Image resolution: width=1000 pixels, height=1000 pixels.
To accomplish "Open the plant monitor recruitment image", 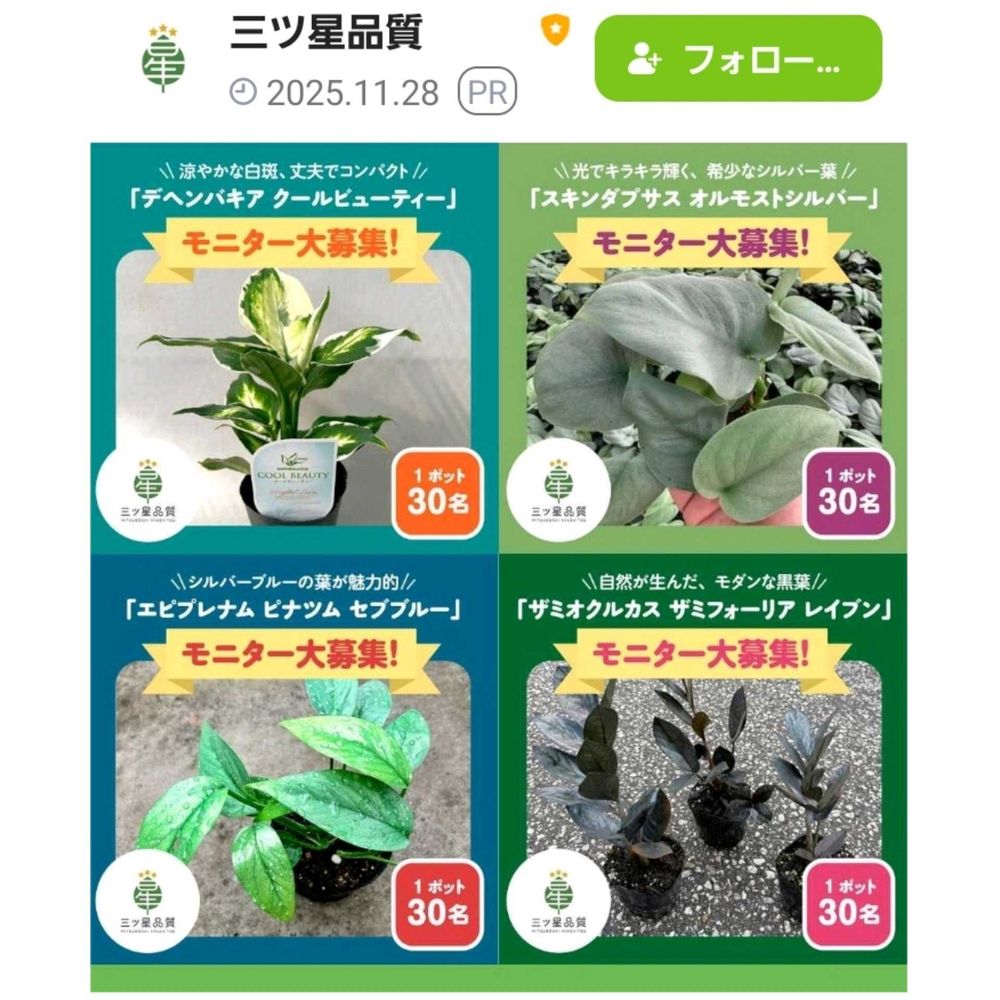I will pos(499,568).
